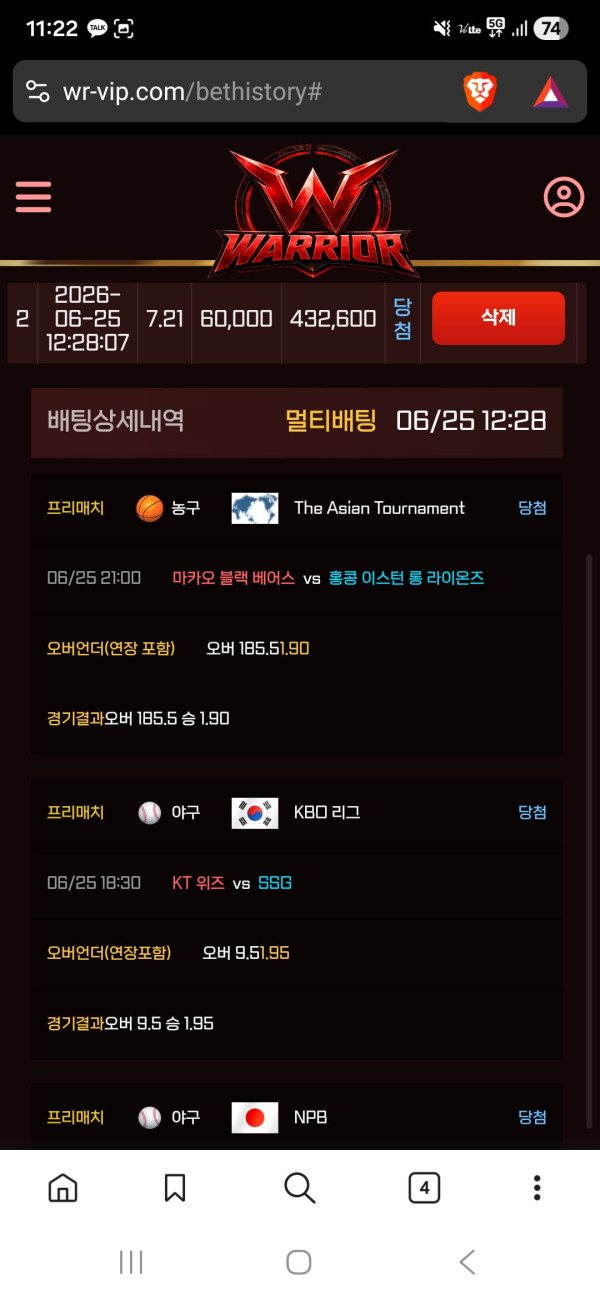This screenshot has width=600, height=1300.
Task: Open browser search
Action: coord(299,1187)
